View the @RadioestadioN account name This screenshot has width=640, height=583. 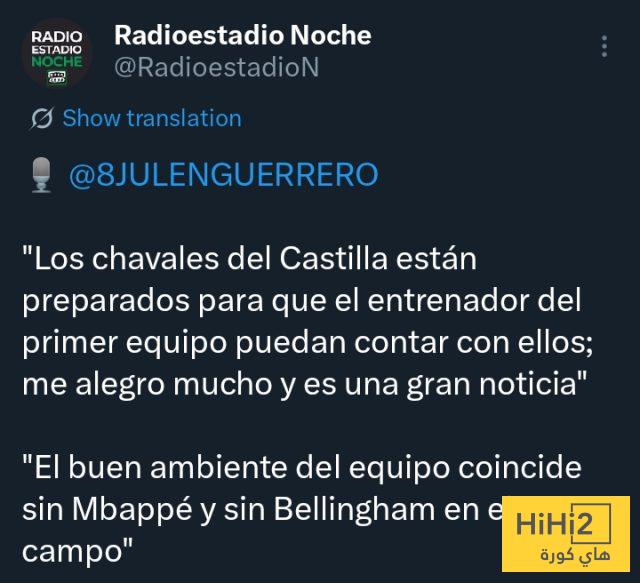[x=216, y=68]
